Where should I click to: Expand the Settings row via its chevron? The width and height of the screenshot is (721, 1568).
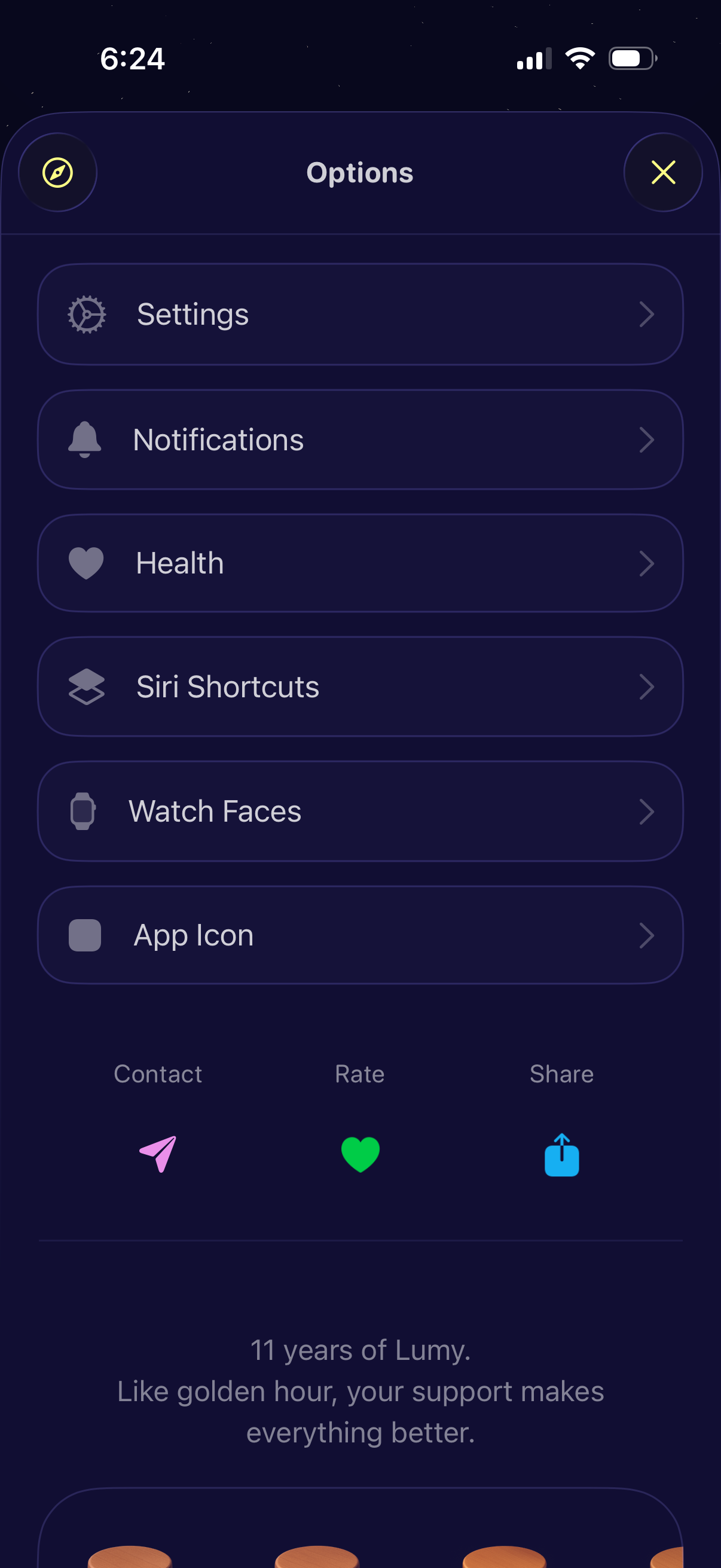coord(648,314)
